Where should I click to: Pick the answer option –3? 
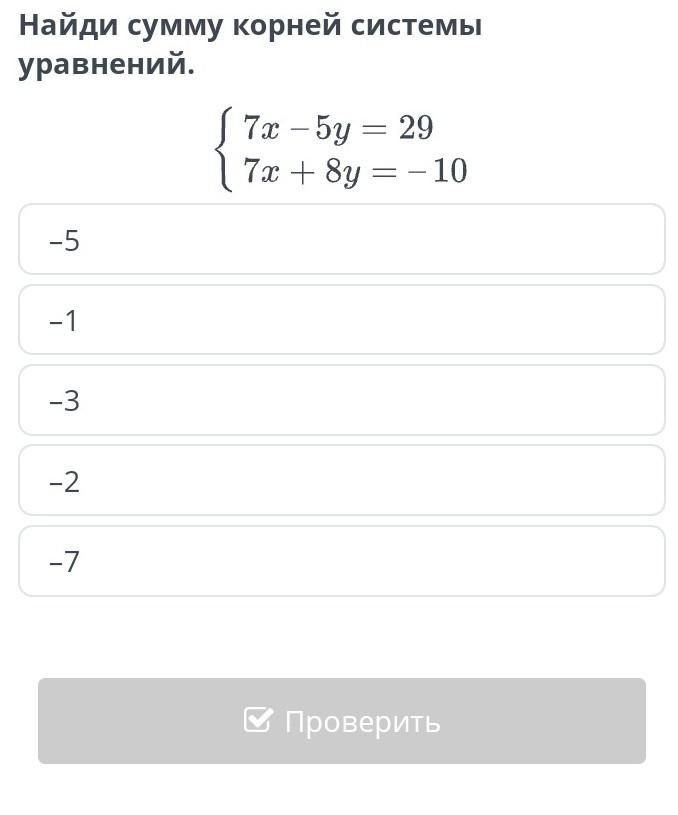pyautogui.click(x=342, y=400)
